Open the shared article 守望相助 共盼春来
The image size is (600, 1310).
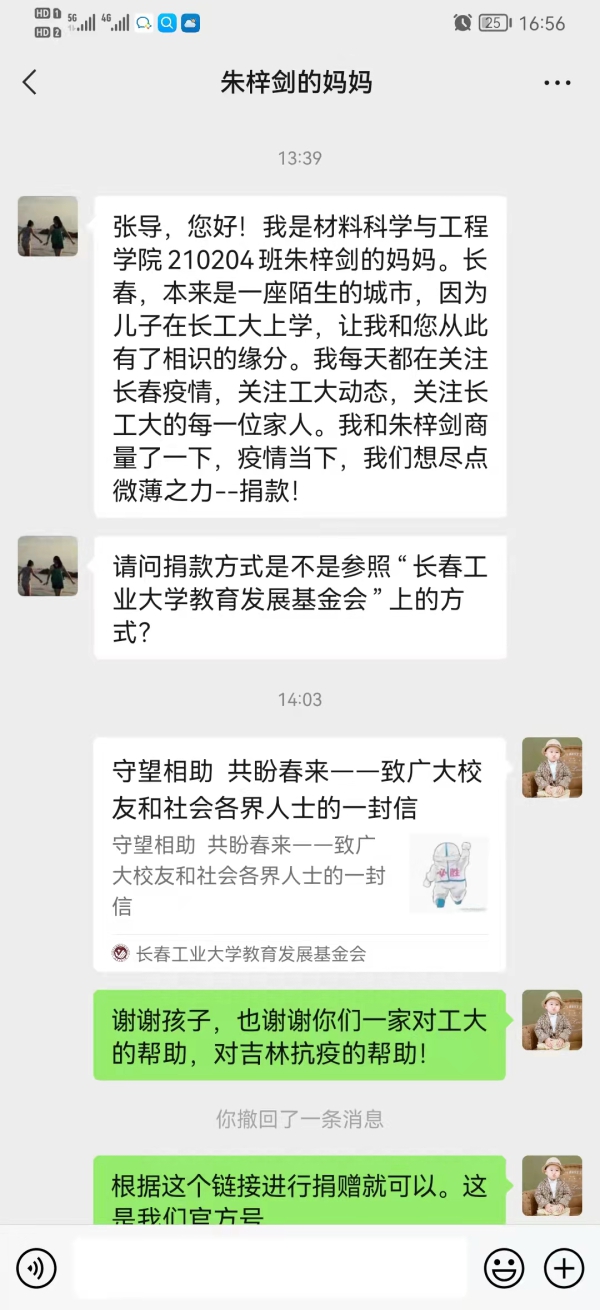point(300,855)
